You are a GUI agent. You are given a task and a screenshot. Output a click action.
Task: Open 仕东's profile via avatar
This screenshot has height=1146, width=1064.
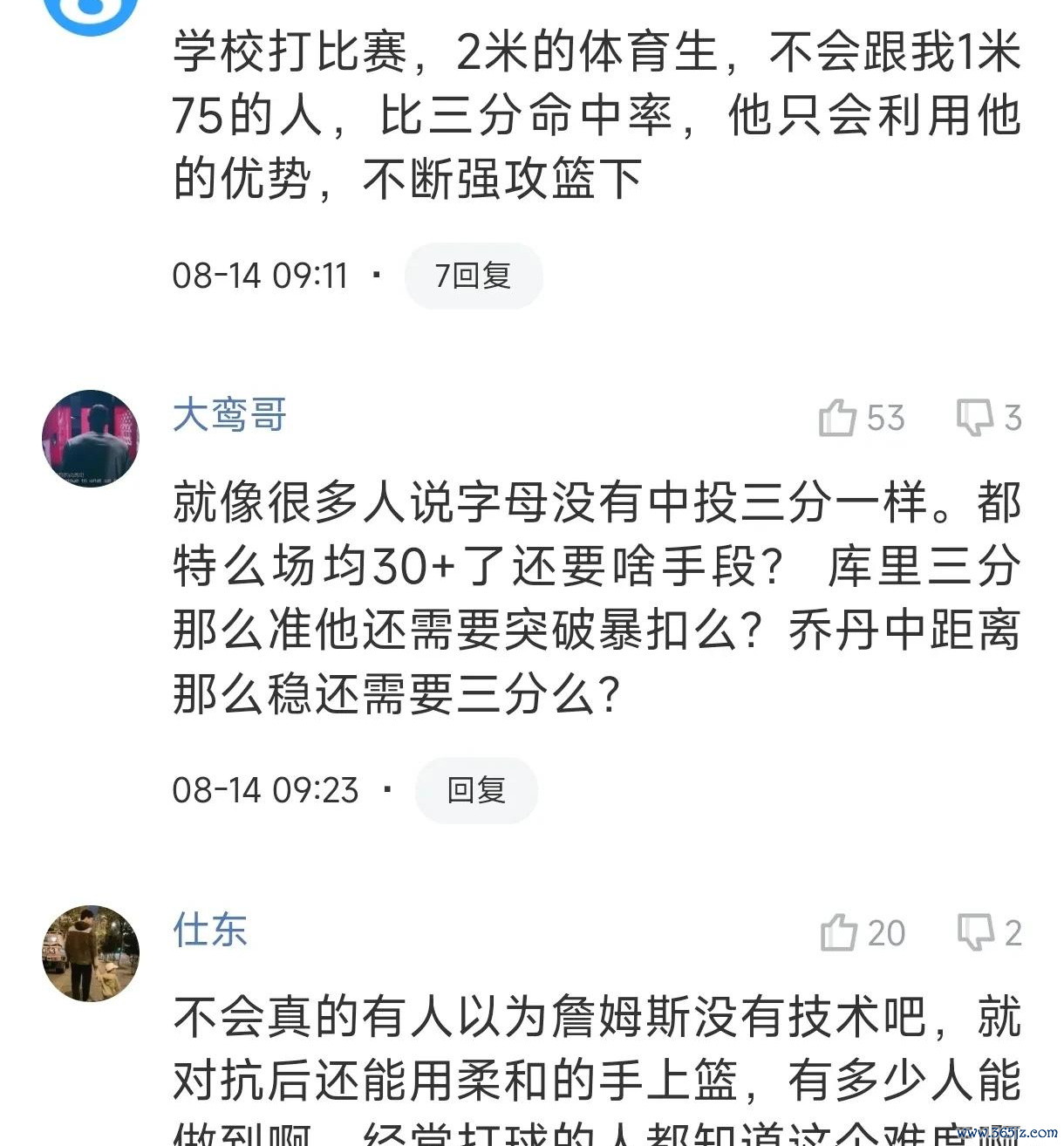pyautogui.click(x=91, y=953)
